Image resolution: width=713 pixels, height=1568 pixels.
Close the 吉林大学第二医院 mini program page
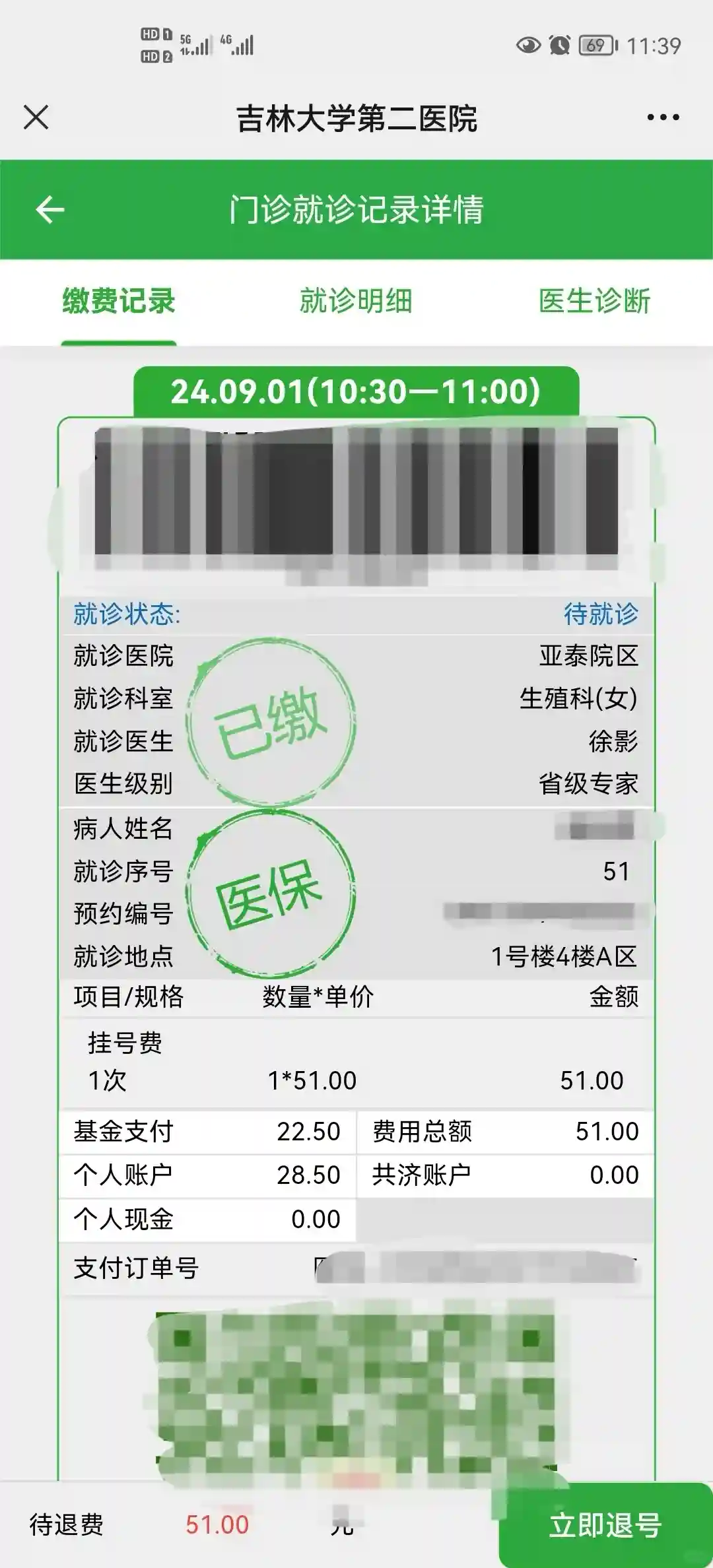(x=36, y=117)
